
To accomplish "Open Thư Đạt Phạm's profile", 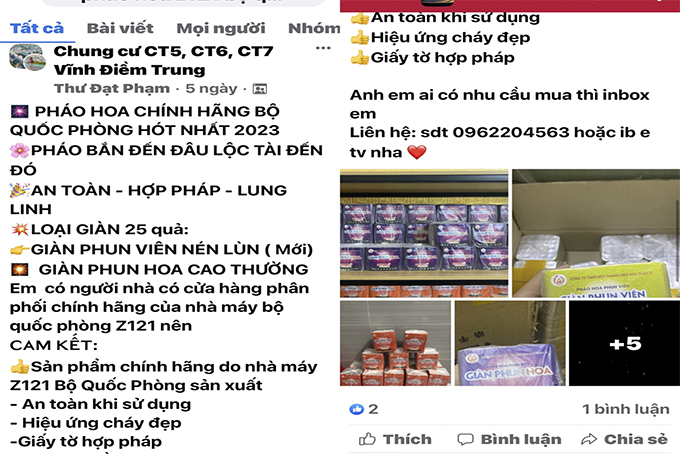I will (104, 88).
